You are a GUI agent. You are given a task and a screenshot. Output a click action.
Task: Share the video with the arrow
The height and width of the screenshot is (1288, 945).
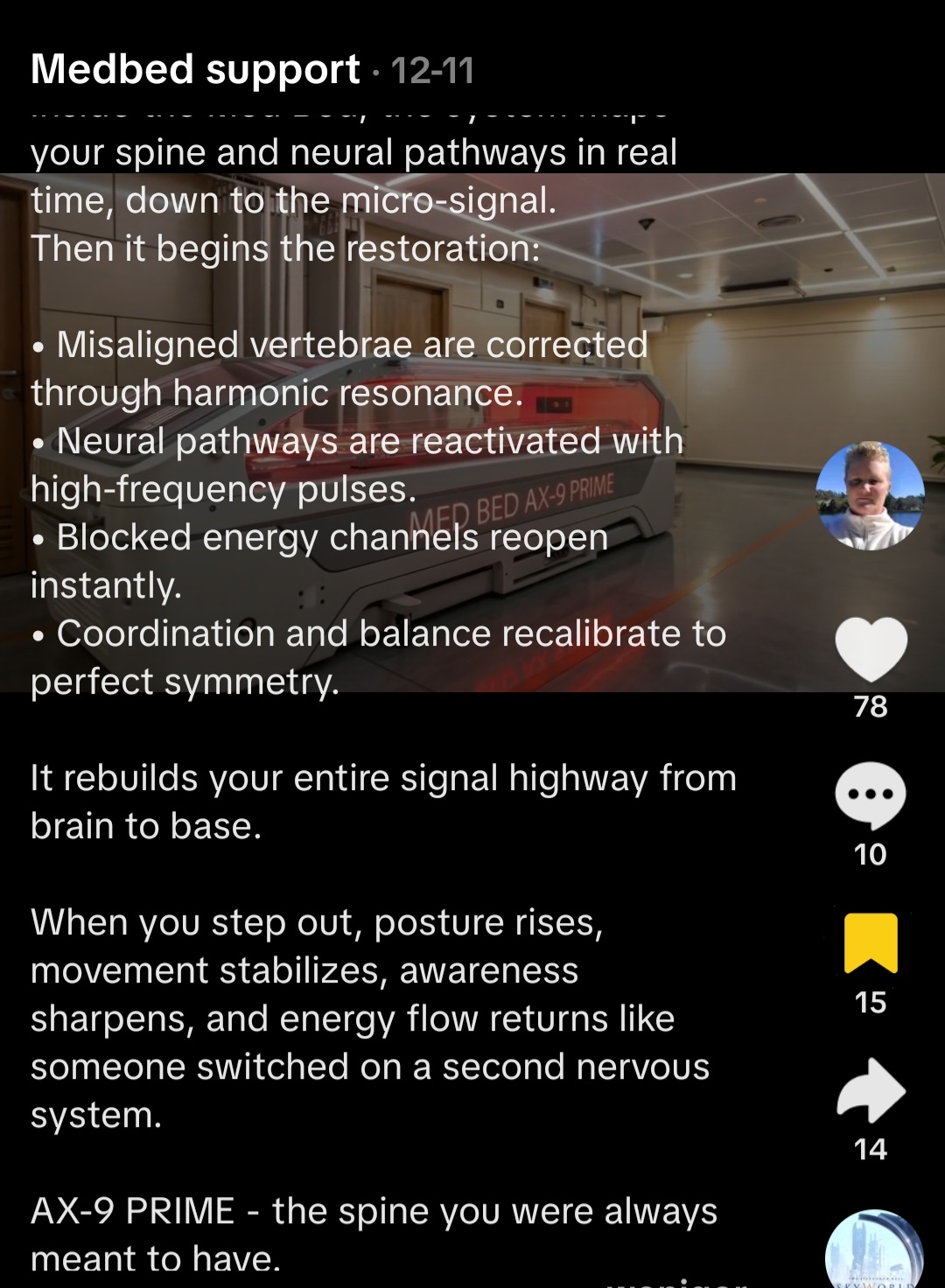tap(871, 1090)
